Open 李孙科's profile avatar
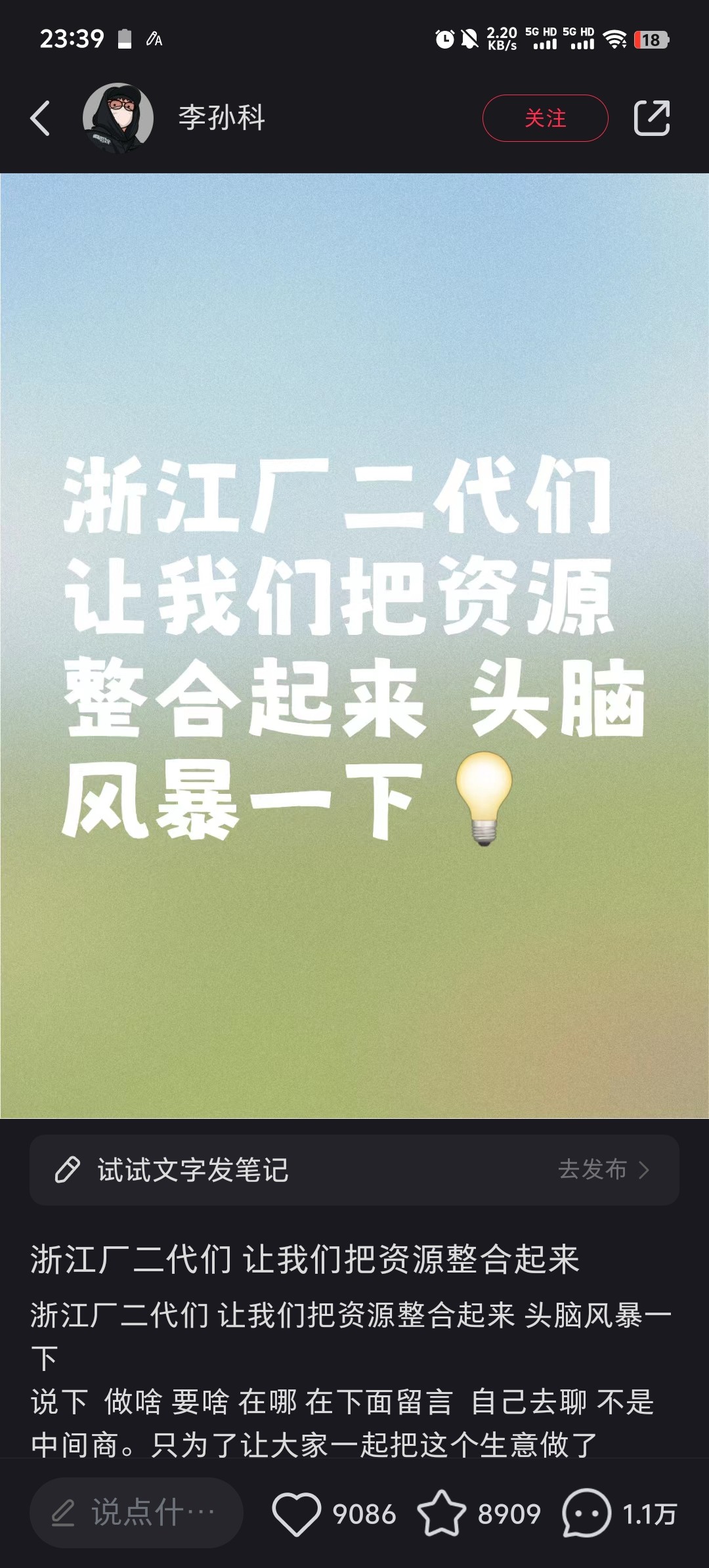This screenshot has width=709, height=1568. pos(118,118)
